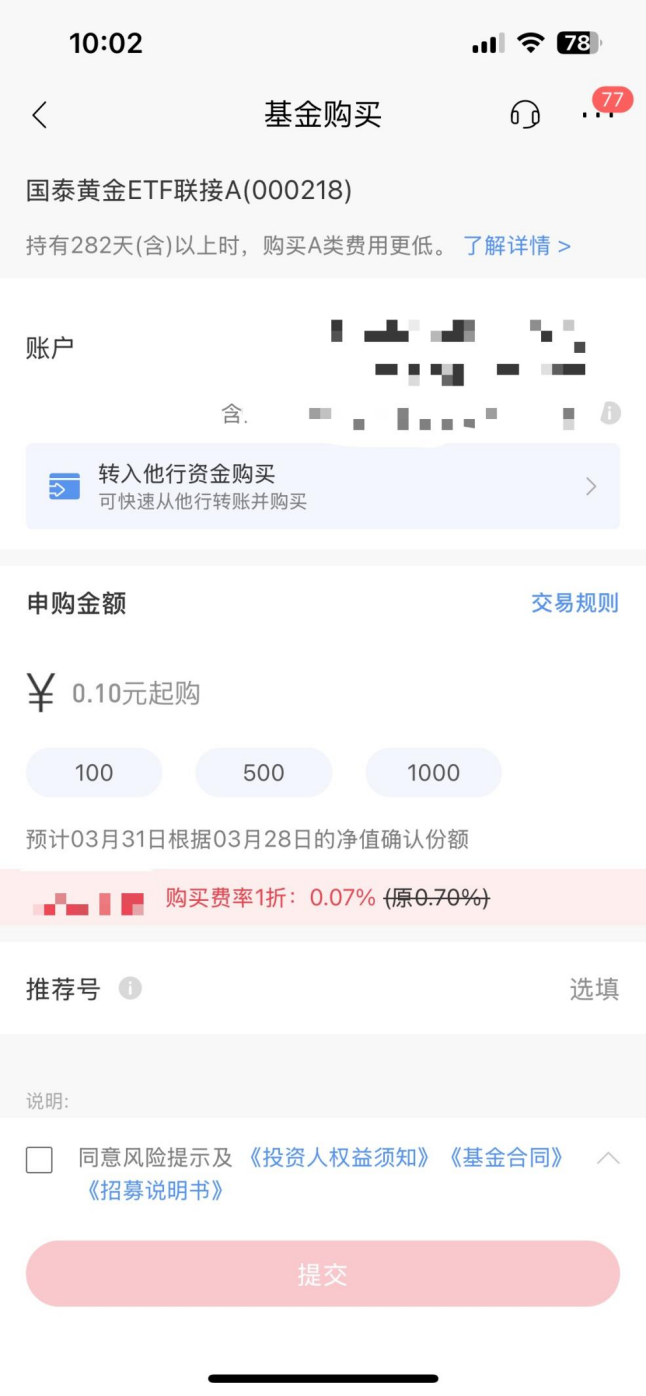The width and height of the screenshot is (646, 1396).
Task: Submit the purchase with 提交
Action: [323, 1274]
